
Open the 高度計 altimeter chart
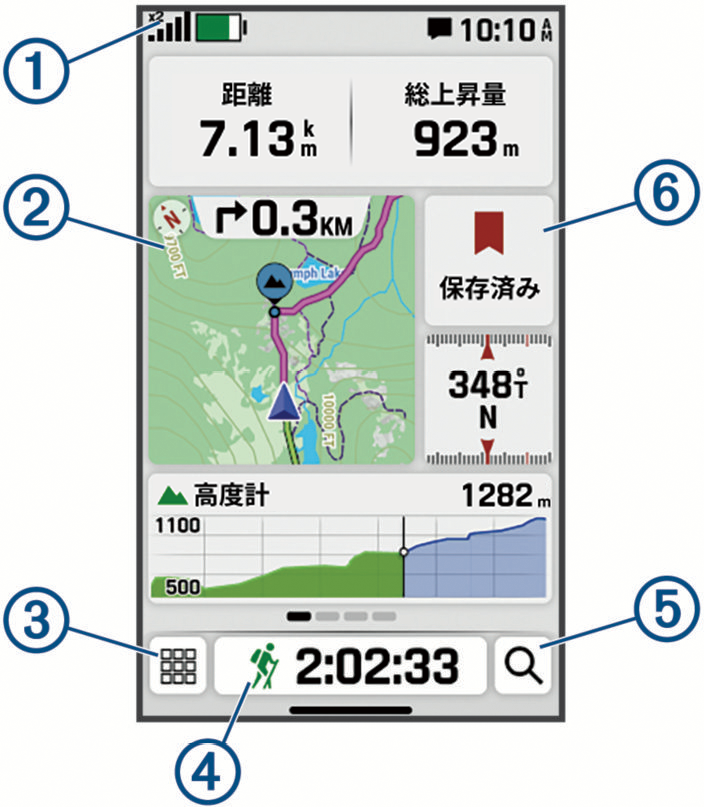click(350, 540)
